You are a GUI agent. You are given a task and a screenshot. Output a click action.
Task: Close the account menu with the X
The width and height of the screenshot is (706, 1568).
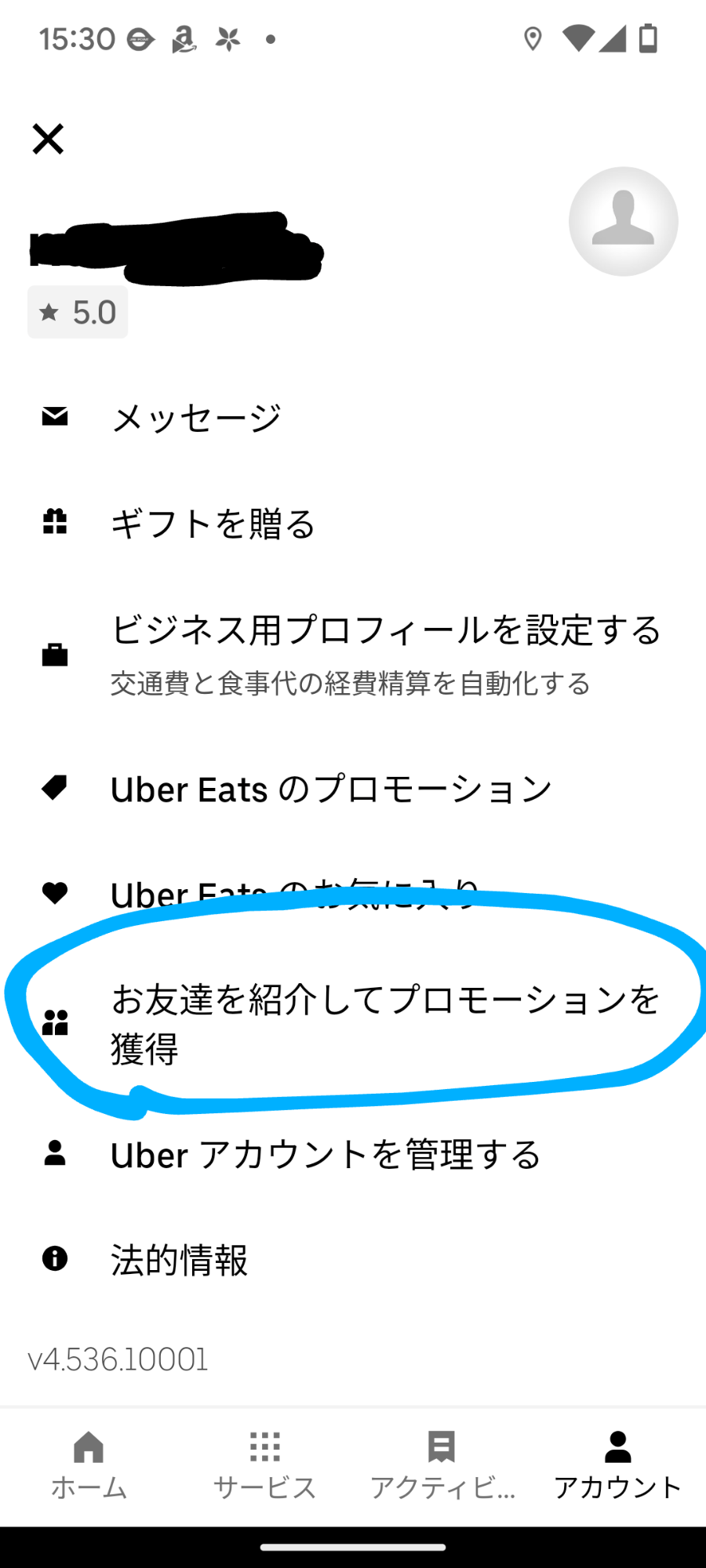coord(48,139)
